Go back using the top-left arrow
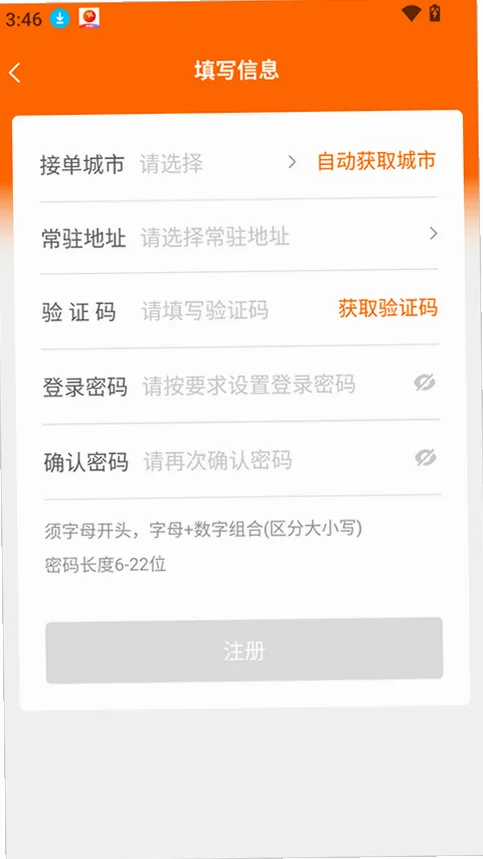This screenshot has width=483, height=859. tap(15, 73)
